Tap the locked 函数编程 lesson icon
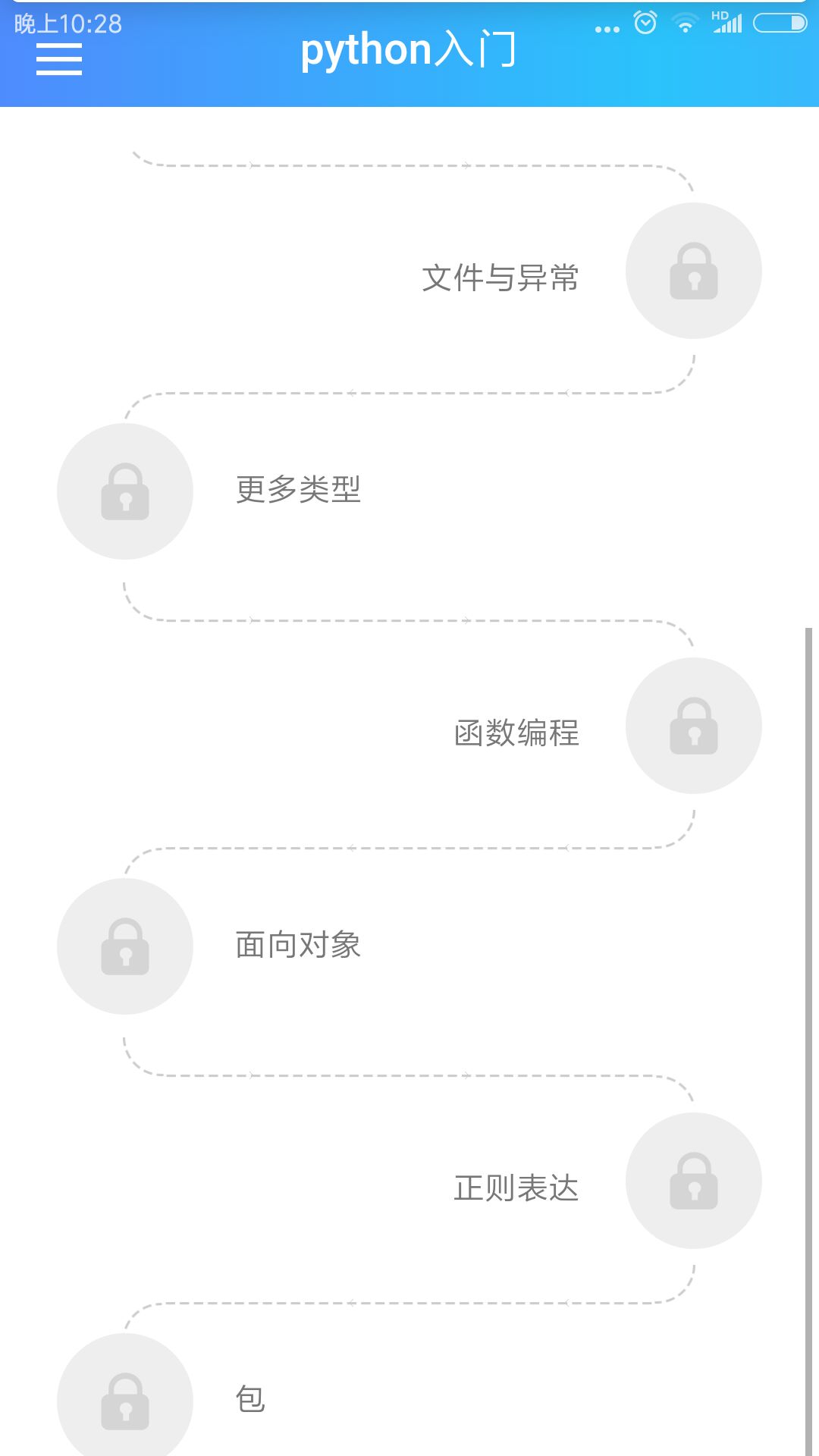Viewport: 819px width, 1456px height. (x=694, y=726)
